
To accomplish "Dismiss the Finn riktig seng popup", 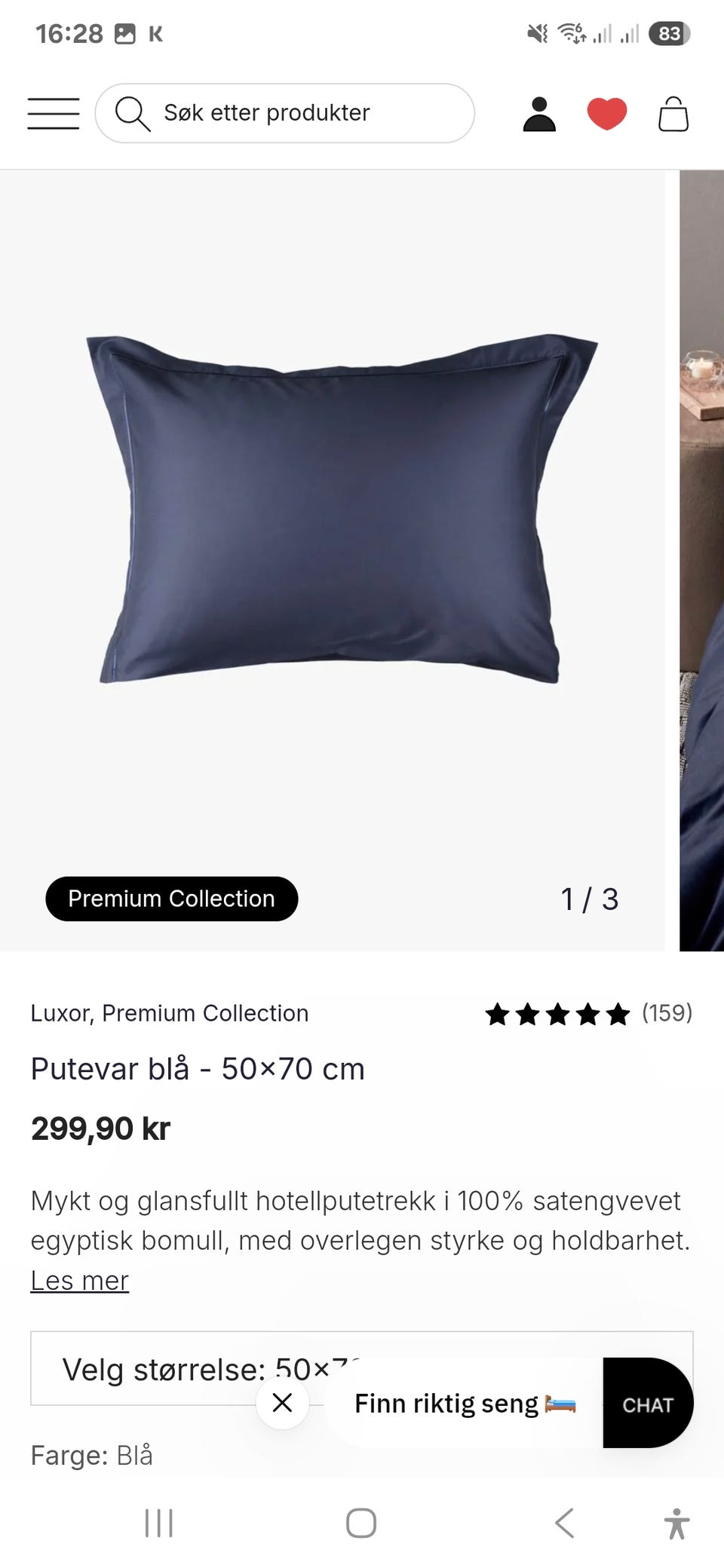I will [x=282, y=1403].
